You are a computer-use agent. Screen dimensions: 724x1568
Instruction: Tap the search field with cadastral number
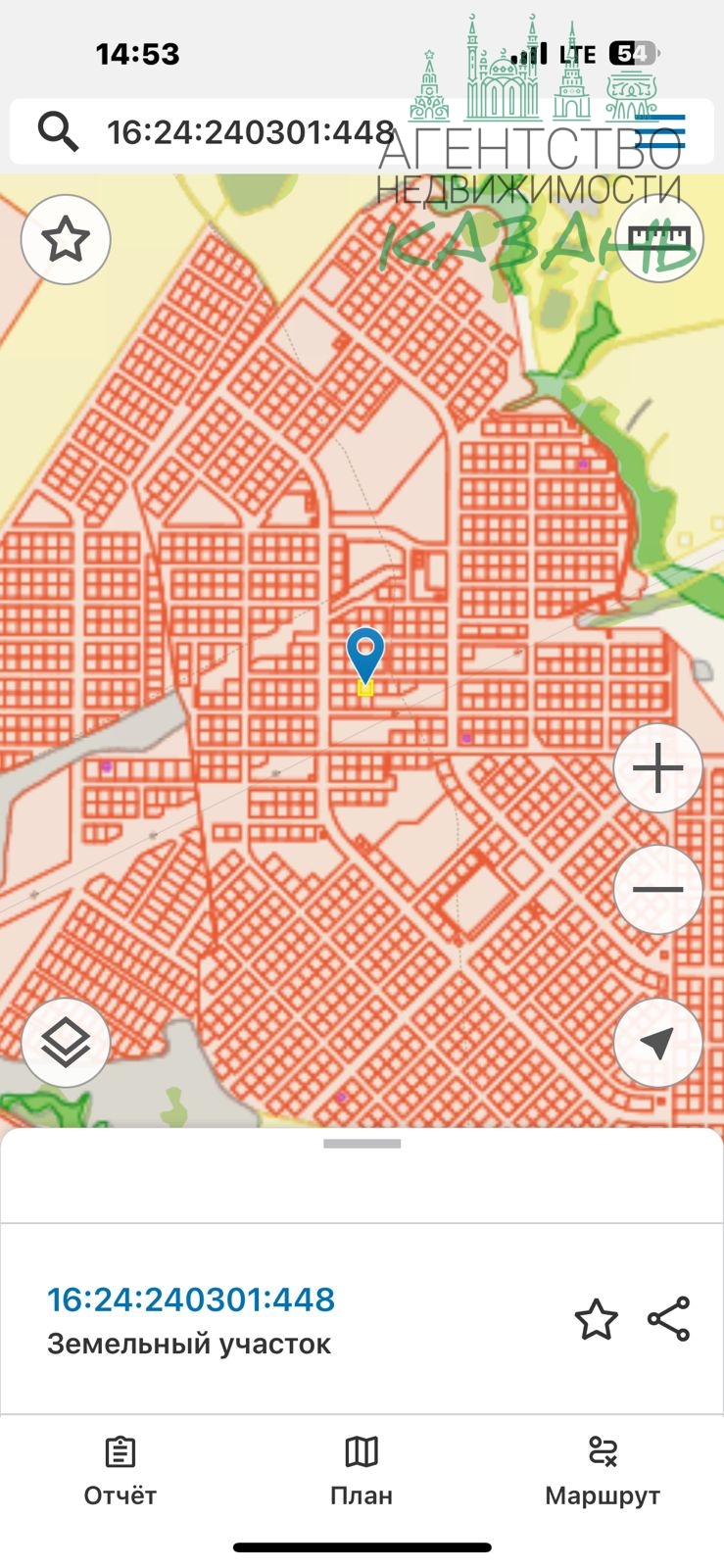[x=245, y=132]
